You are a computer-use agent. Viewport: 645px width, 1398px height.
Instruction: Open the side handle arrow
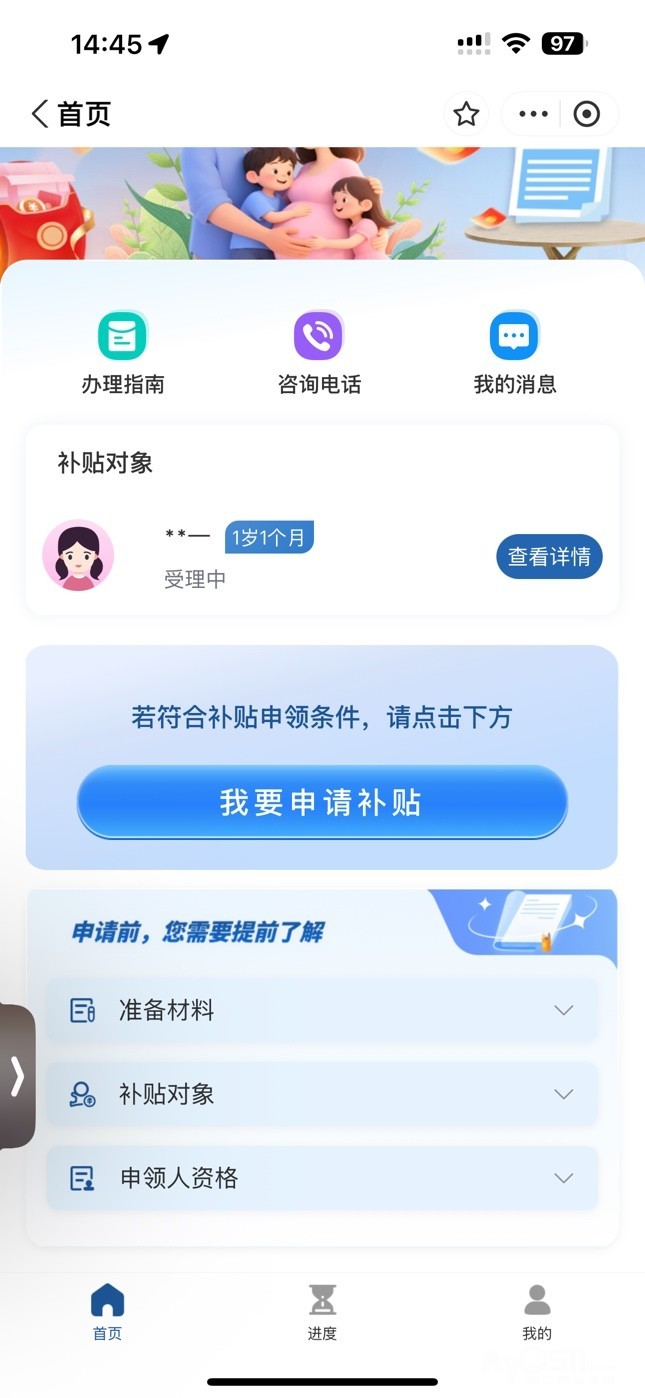[x=17, y=1076]
